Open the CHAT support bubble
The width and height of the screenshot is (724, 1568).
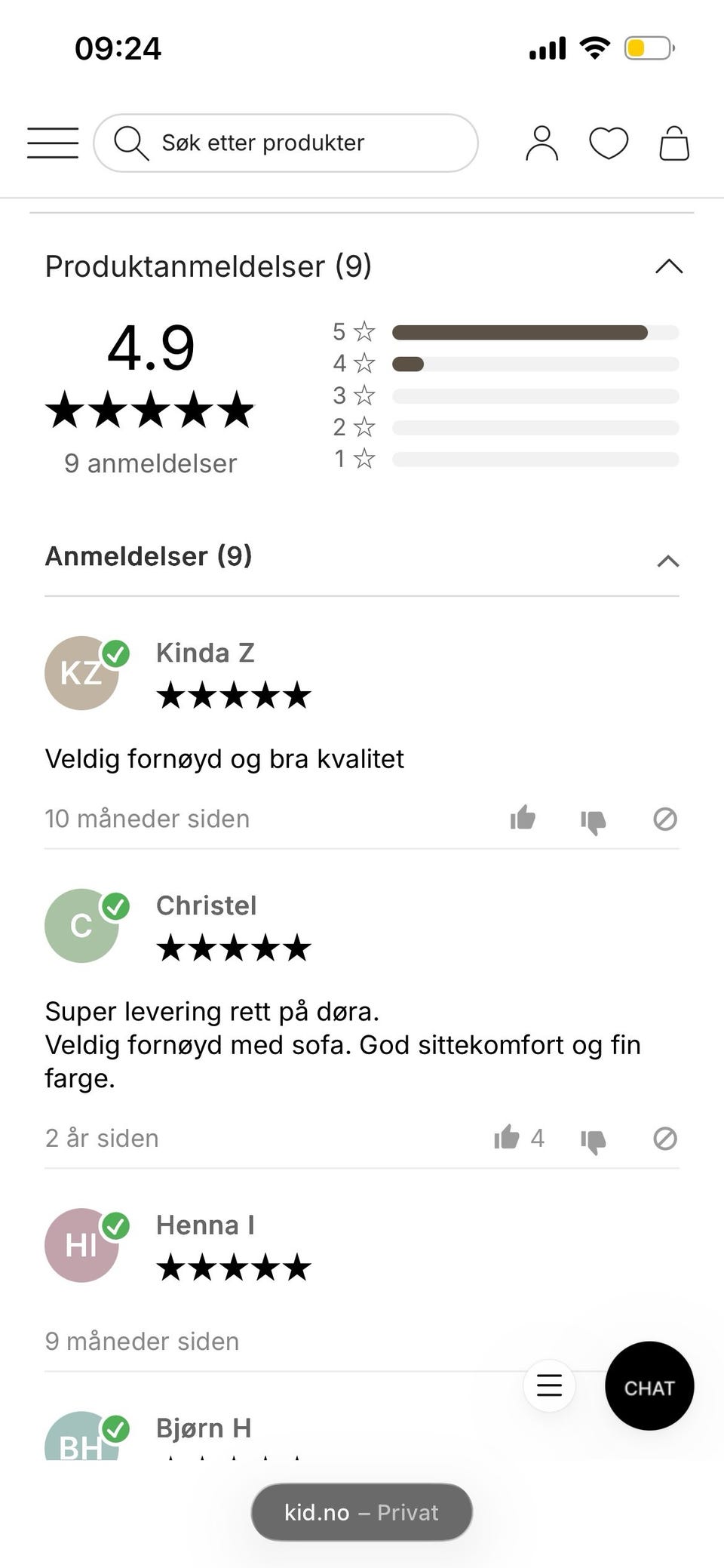[x=649, y=1387]
